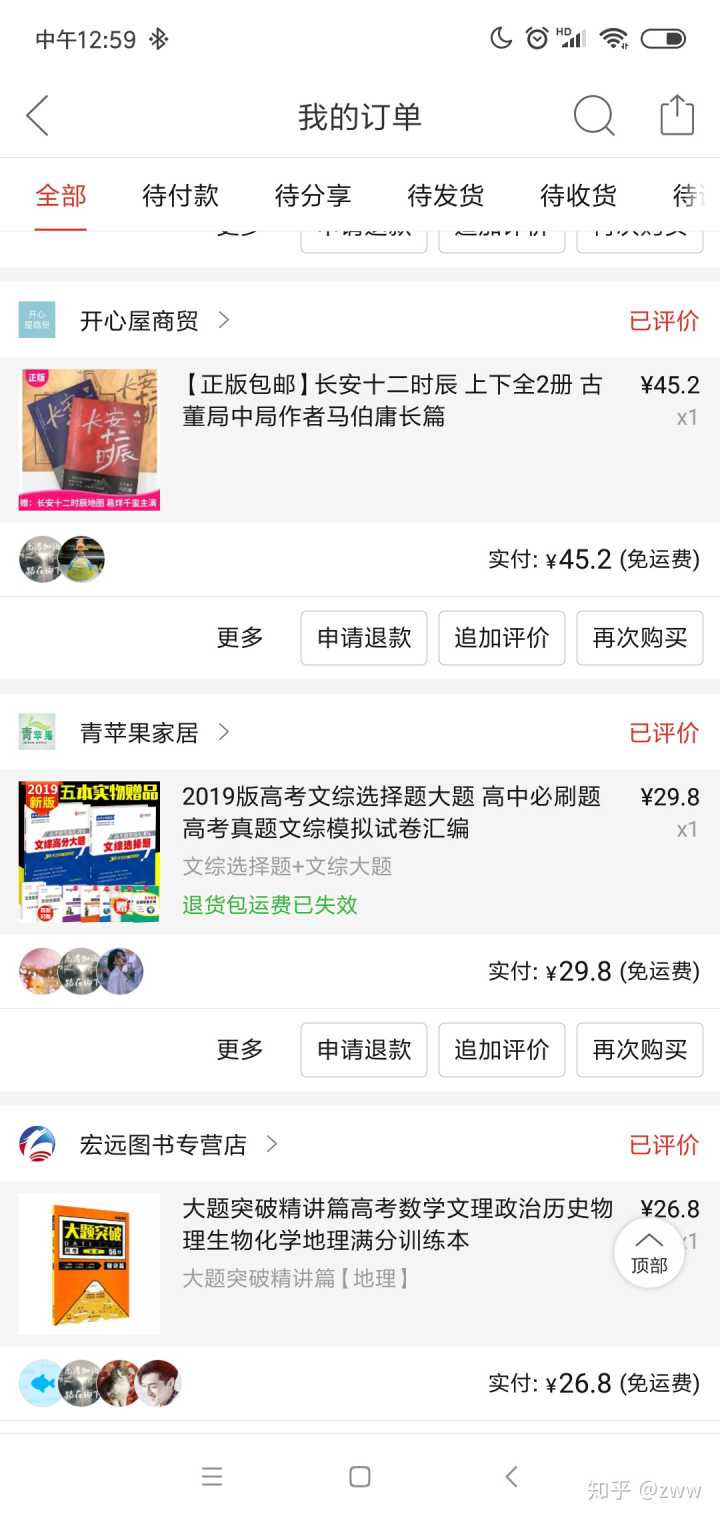
Task: Tap 追加评价 for 开心屋商贸 order
Action: pyautogui.click(x=502, y=638)
